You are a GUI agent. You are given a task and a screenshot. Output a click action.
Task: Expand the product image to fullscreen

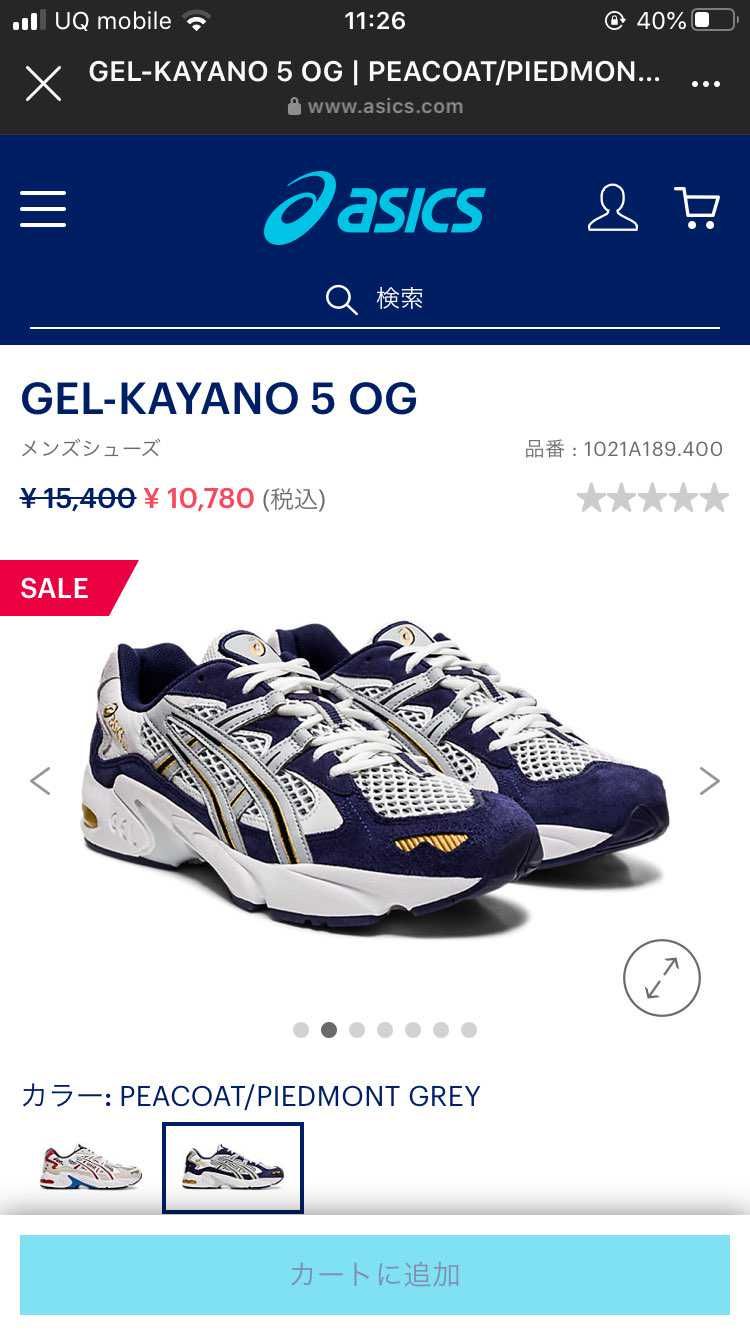pos(661,978)
